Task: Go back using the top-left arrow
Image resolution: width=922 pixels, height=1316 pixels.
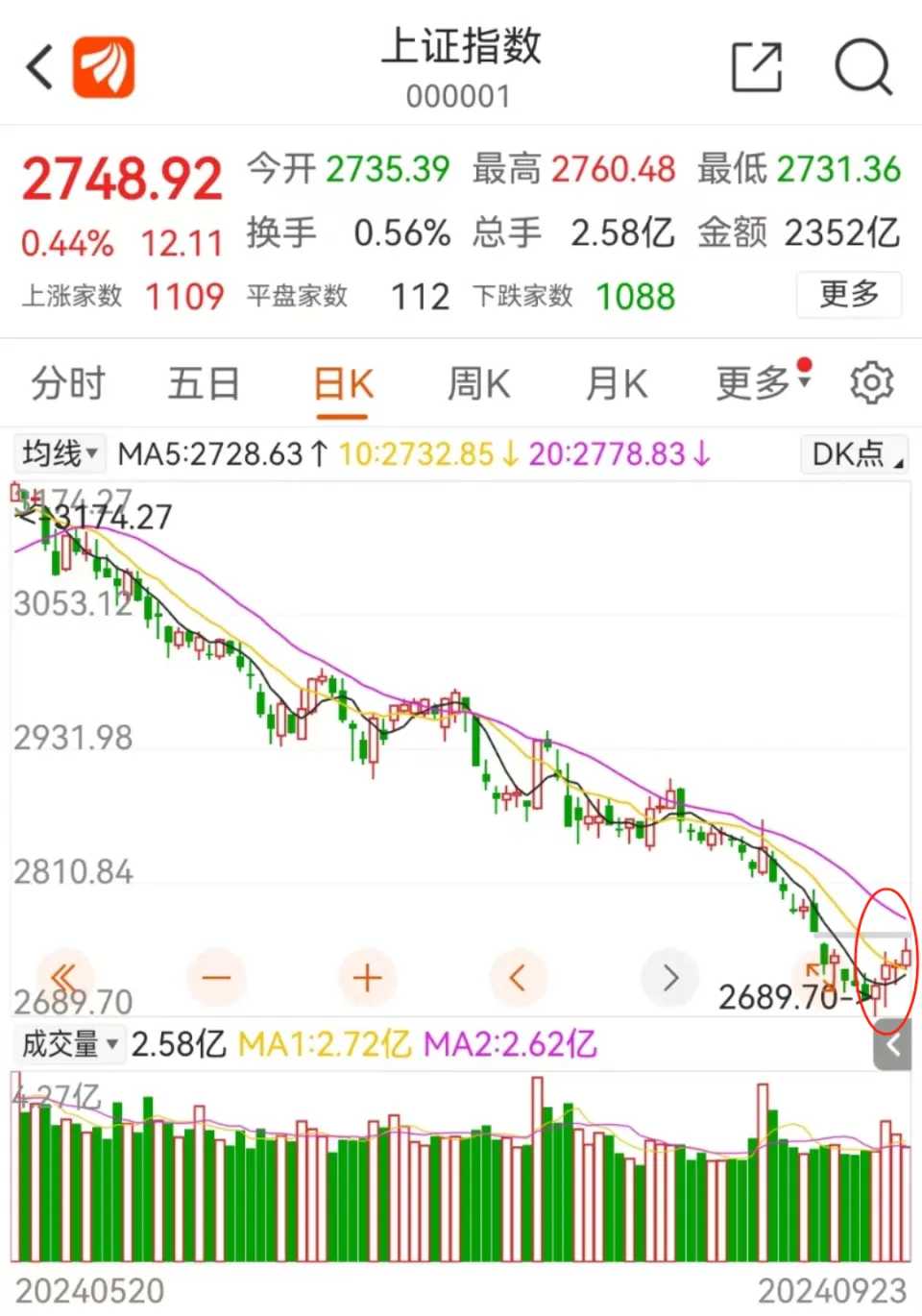Action: (x=40, y=68)
